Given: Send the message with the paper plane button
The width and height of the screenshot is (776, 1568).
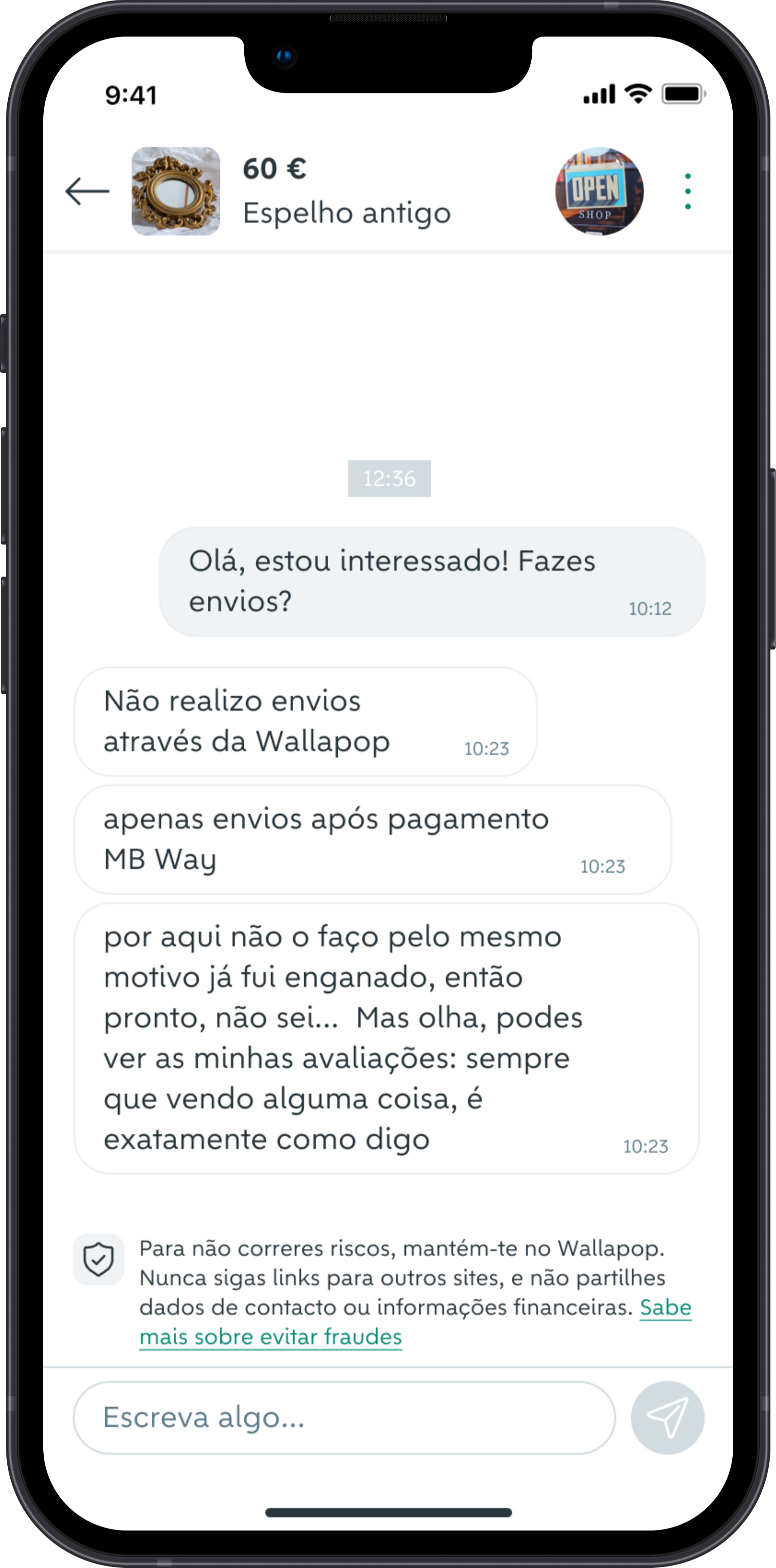Looking at the screenshot, I should pos(668,1418).
